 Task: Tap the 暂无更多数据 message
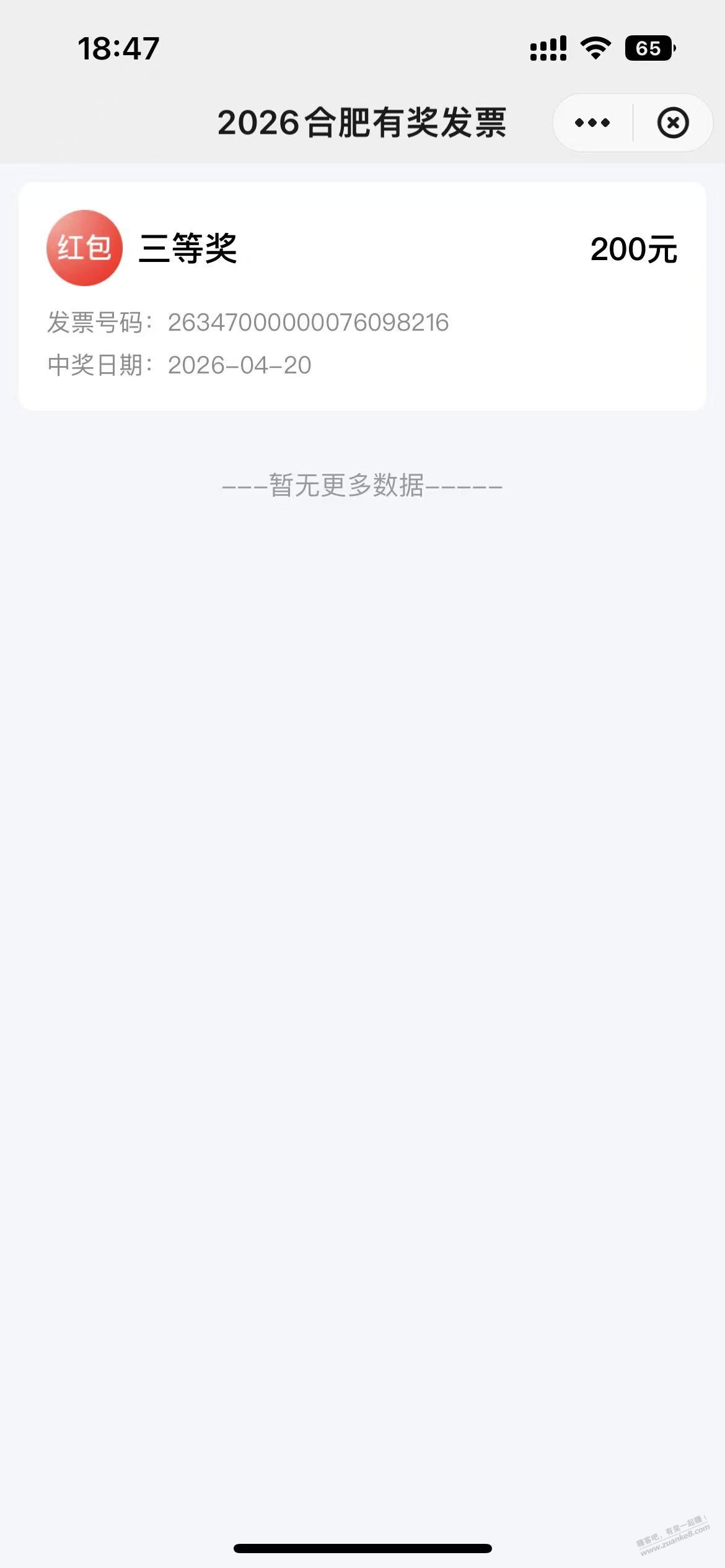(362, 487)
